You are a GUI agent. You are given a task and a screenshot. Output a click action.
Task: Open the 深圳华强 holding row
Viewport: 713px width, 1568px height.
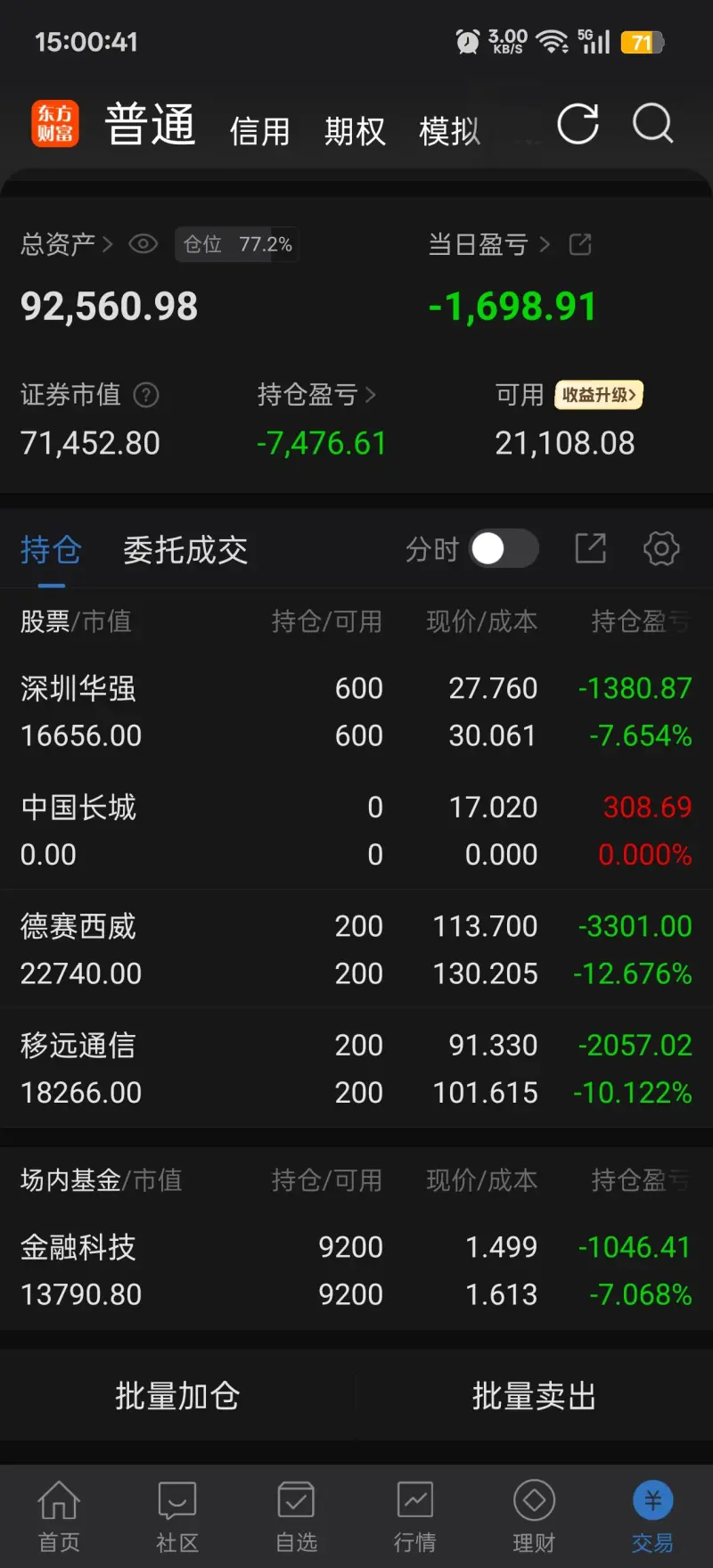pos(356,711)
